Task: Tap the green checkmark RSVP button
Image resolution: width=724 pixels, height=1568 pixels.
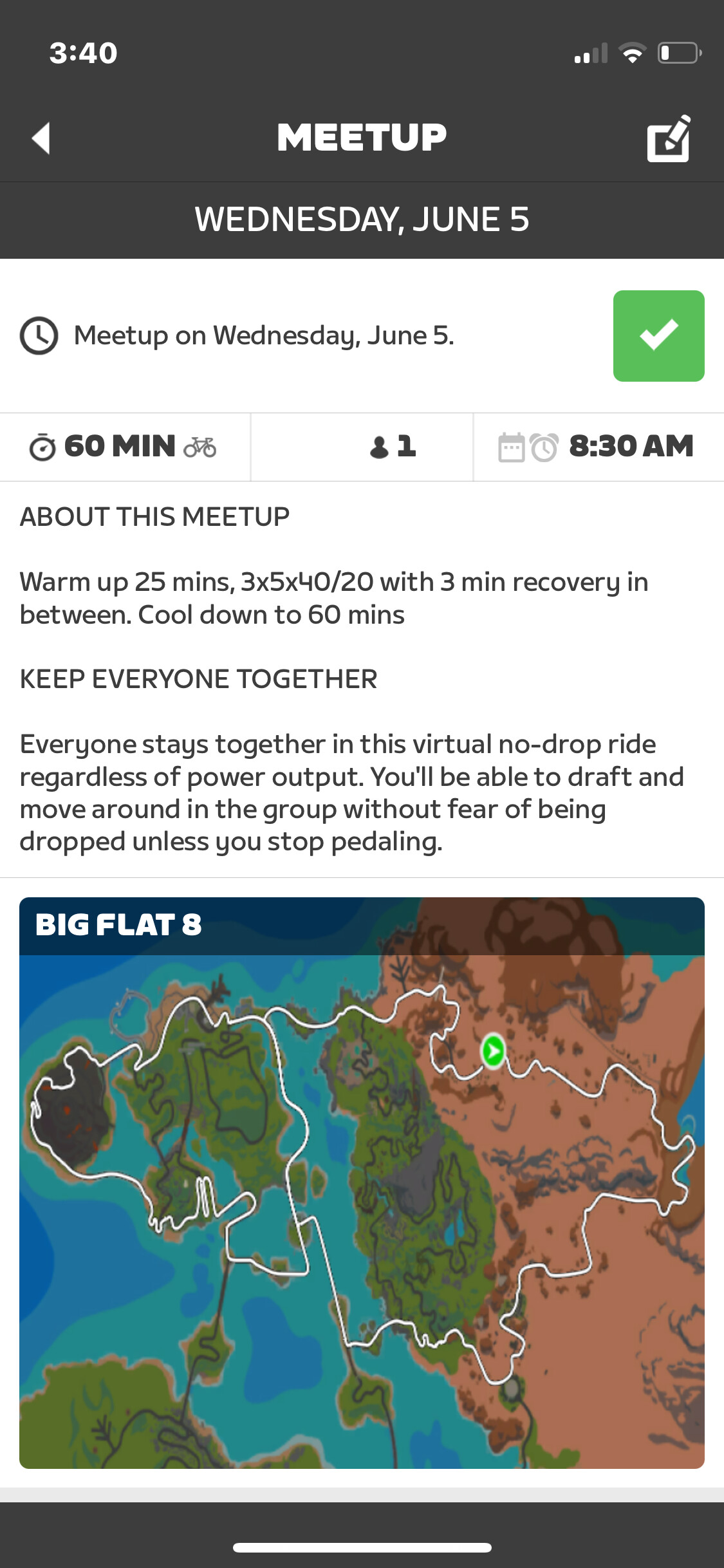Action: pyautogui.click(x=658, y=335)
